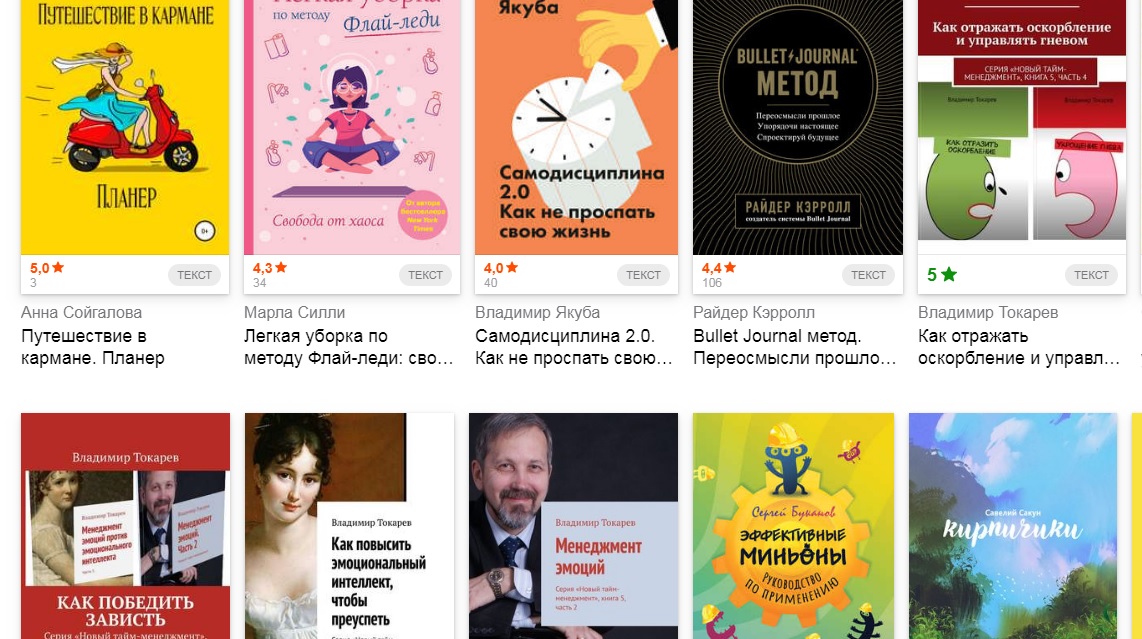Open 'Bullet Journal метод' book cover
1142x639 pixels.
point(797,125)
